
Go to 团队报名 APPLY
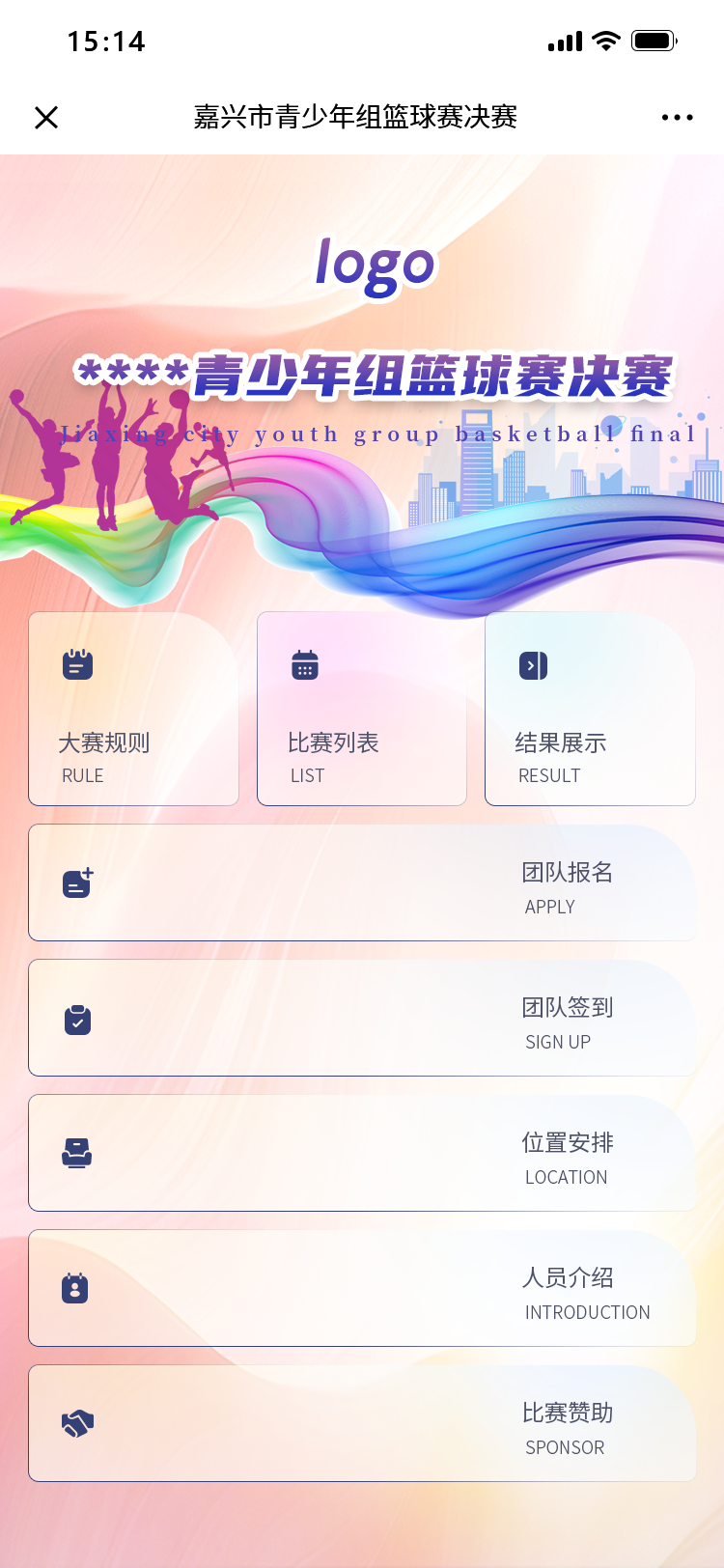[x=362, y=882]
